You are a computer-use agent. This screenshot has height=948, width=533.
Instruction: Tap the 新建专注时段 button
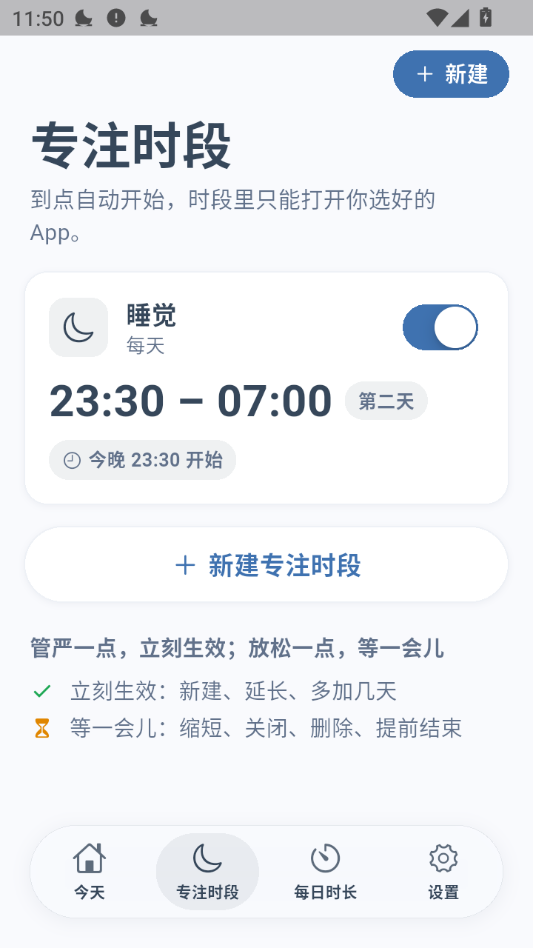tap(266, 564)
